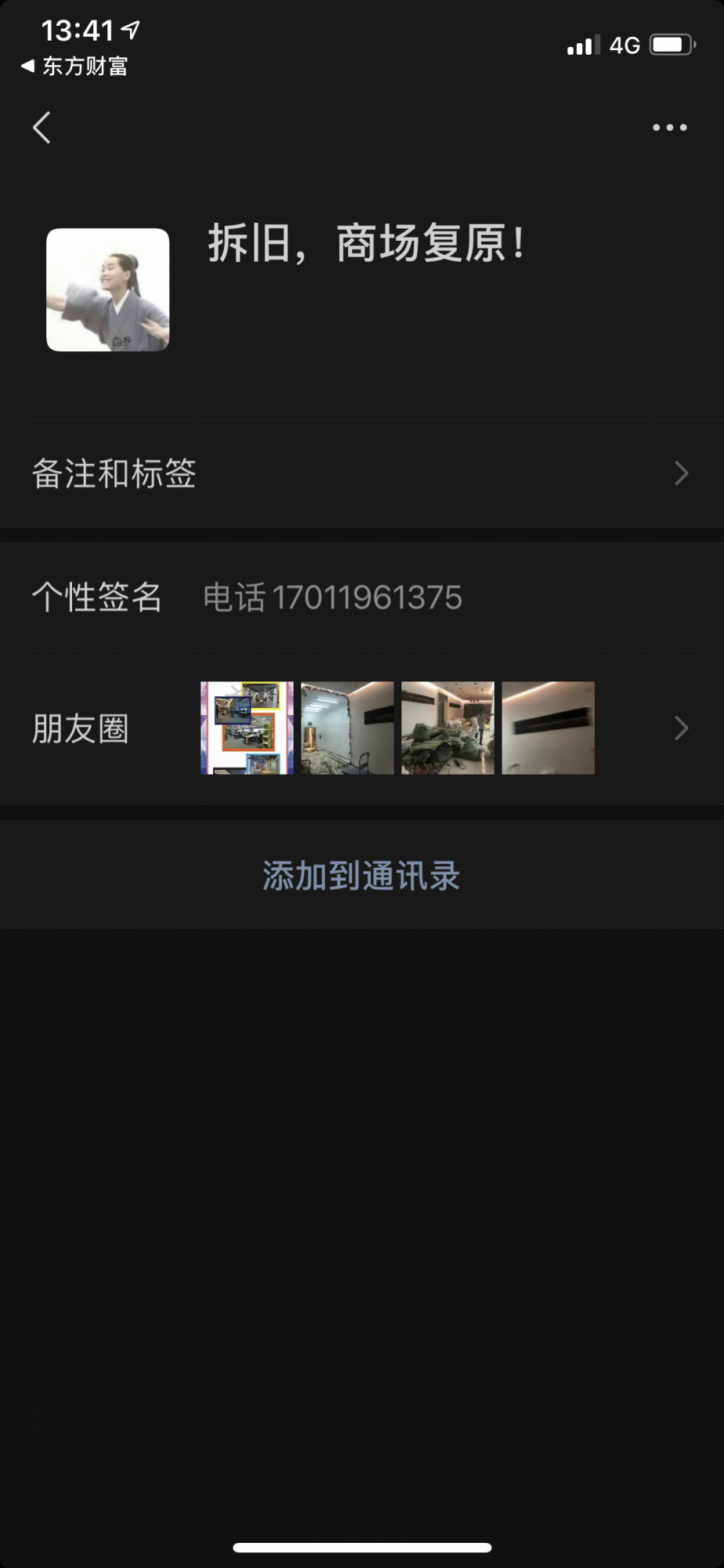Return to 东方财富 app
Viewport: 724px width, 1568px height.
point(75,67)
